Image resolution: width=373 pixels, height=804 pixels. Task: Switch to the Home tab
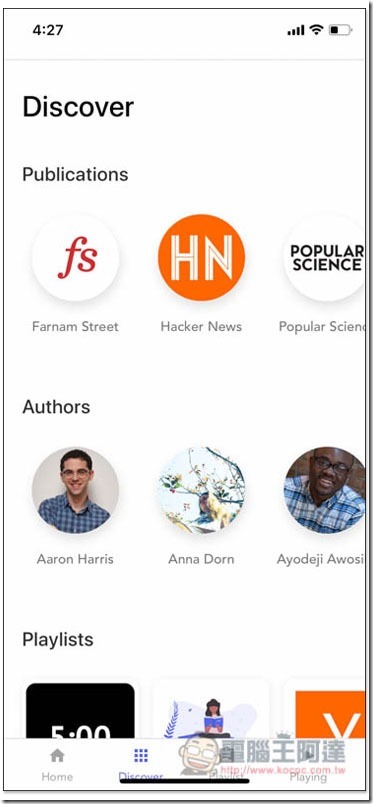pyautogui.click(x=57, y=765)
